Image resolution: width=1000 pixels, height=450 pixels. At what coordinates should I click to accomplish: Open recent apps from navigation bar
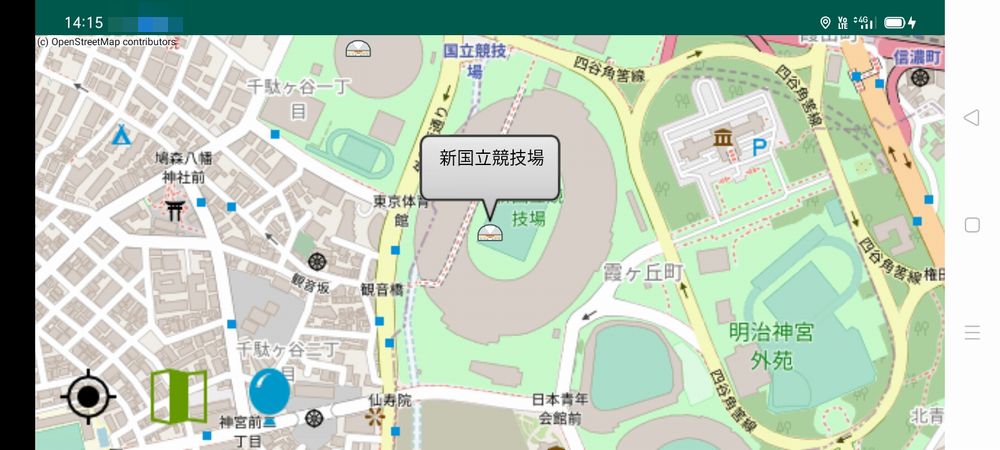pos(971,332)
